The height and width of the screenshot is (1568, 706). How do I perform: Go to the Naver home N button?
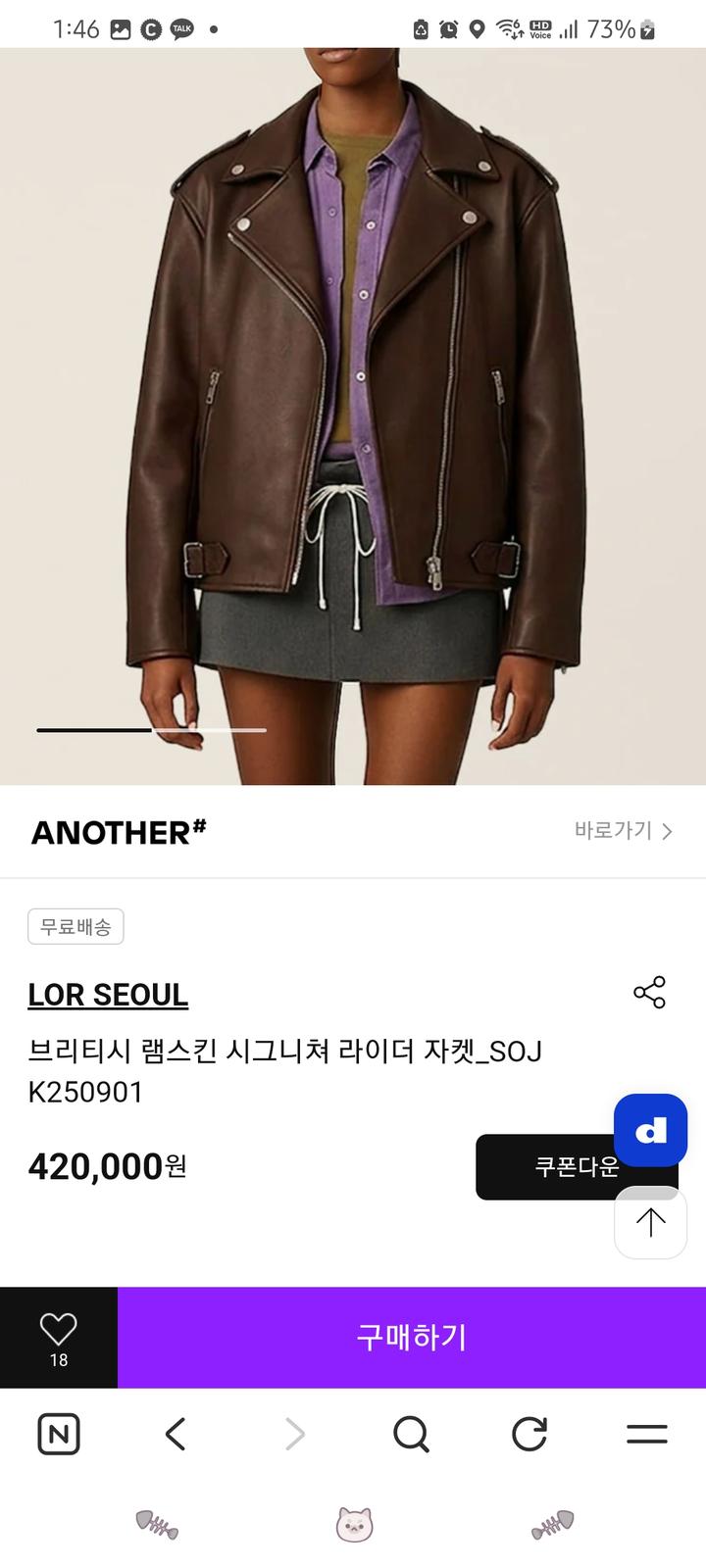pyautogui.click(x=59, y=1435)
